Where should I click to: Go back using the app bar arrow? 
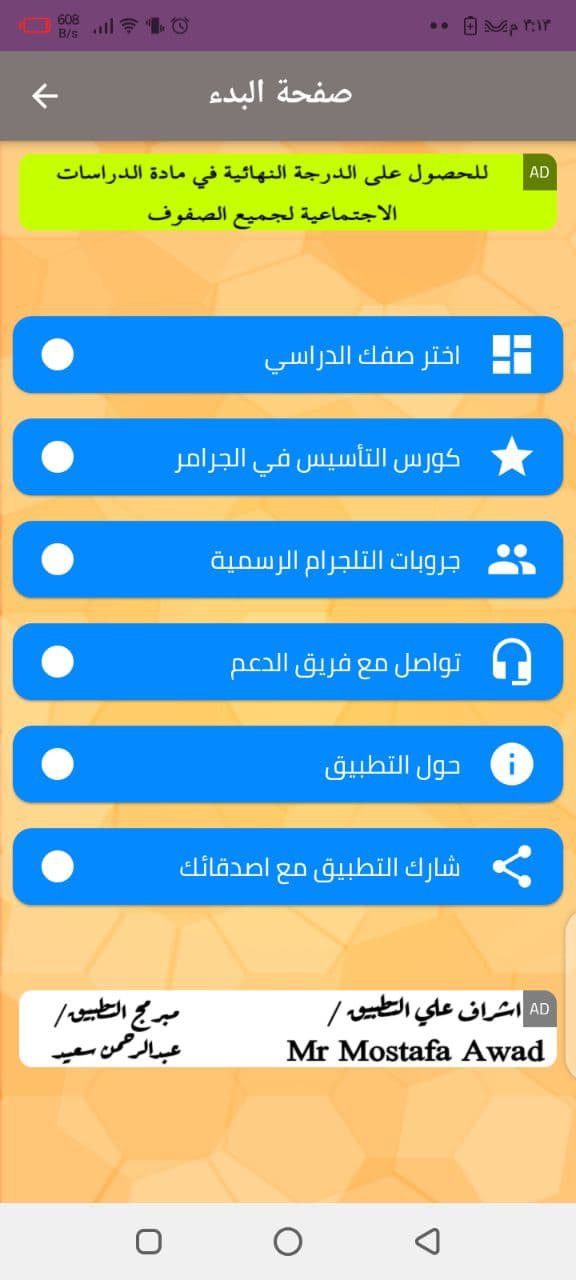coord(45,95)
